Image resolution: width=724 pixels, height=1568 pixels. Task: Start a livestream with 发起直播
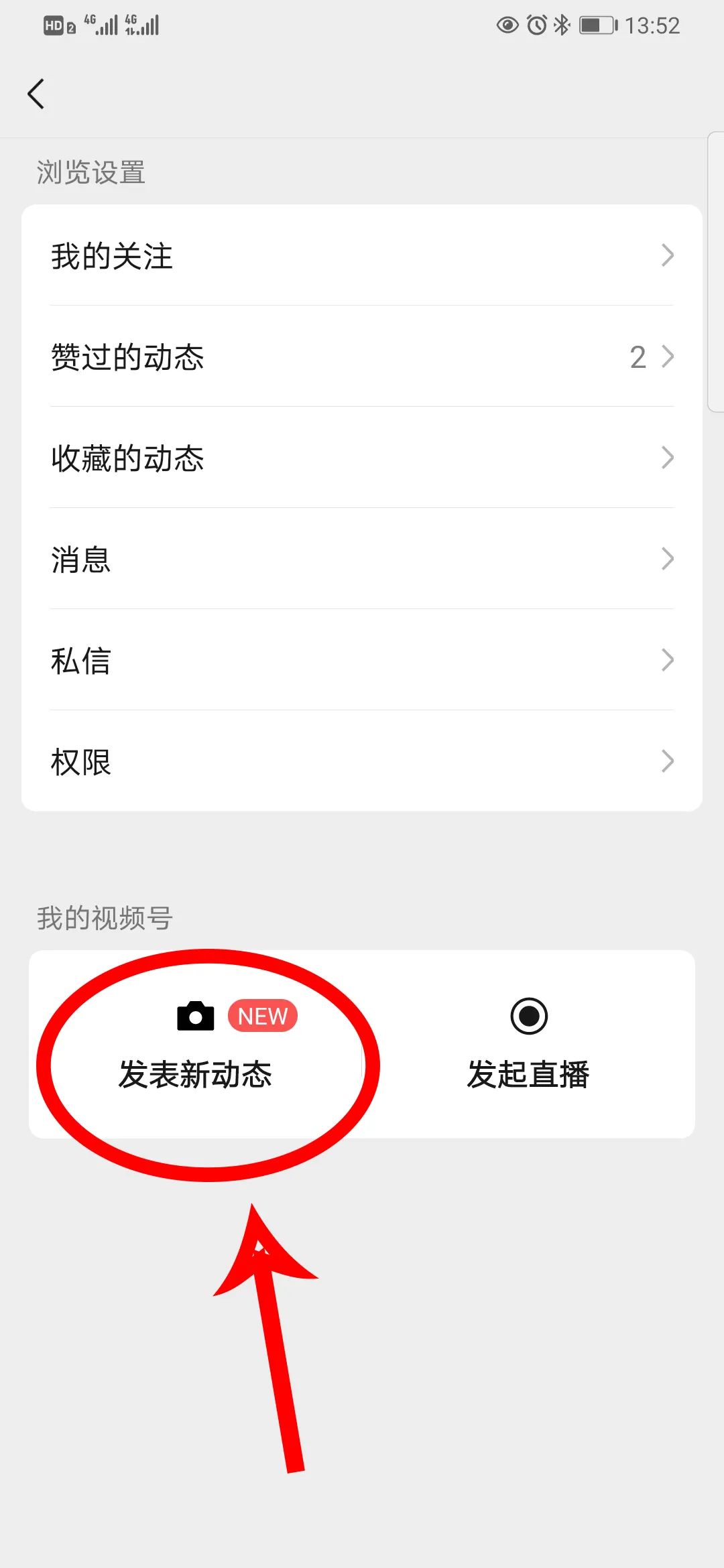pos(528,1045)
